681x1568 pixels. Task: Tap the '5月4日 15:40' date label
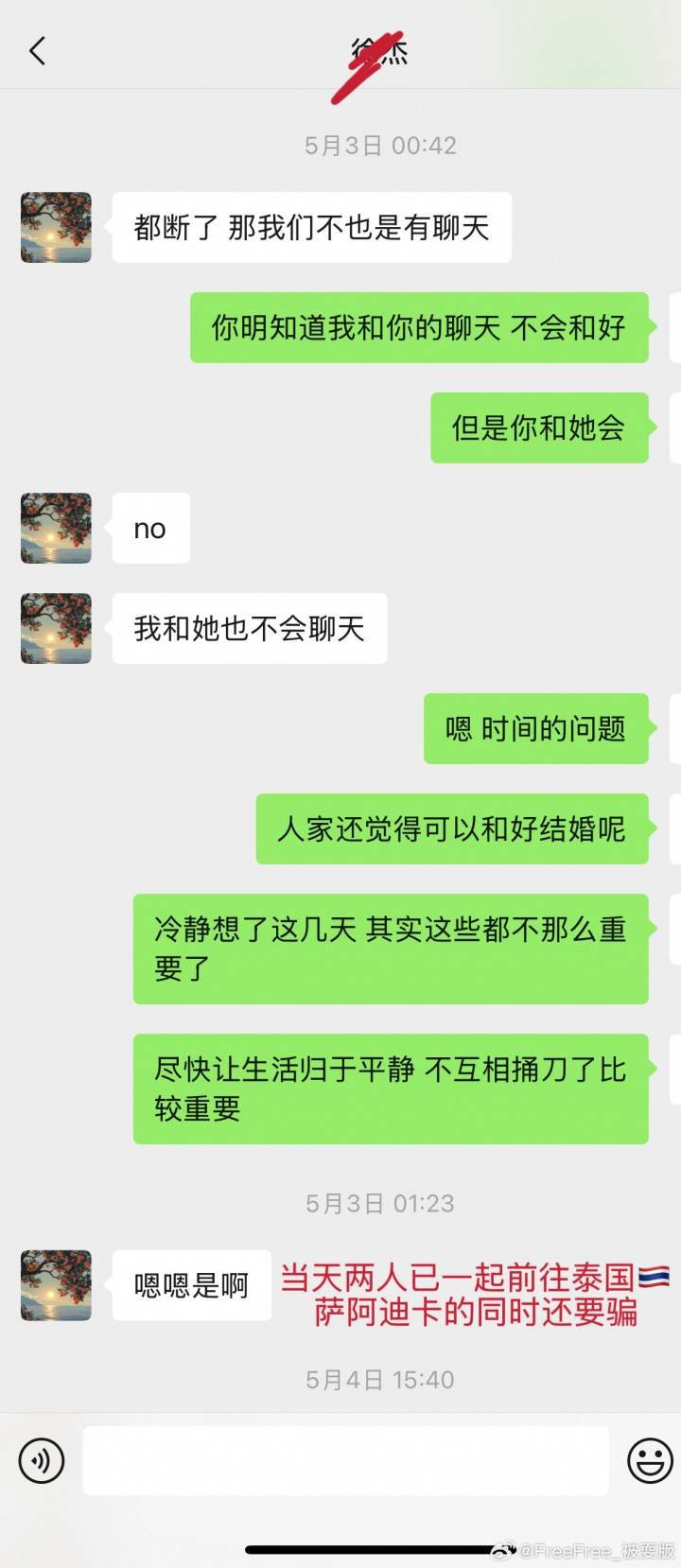379,1380
